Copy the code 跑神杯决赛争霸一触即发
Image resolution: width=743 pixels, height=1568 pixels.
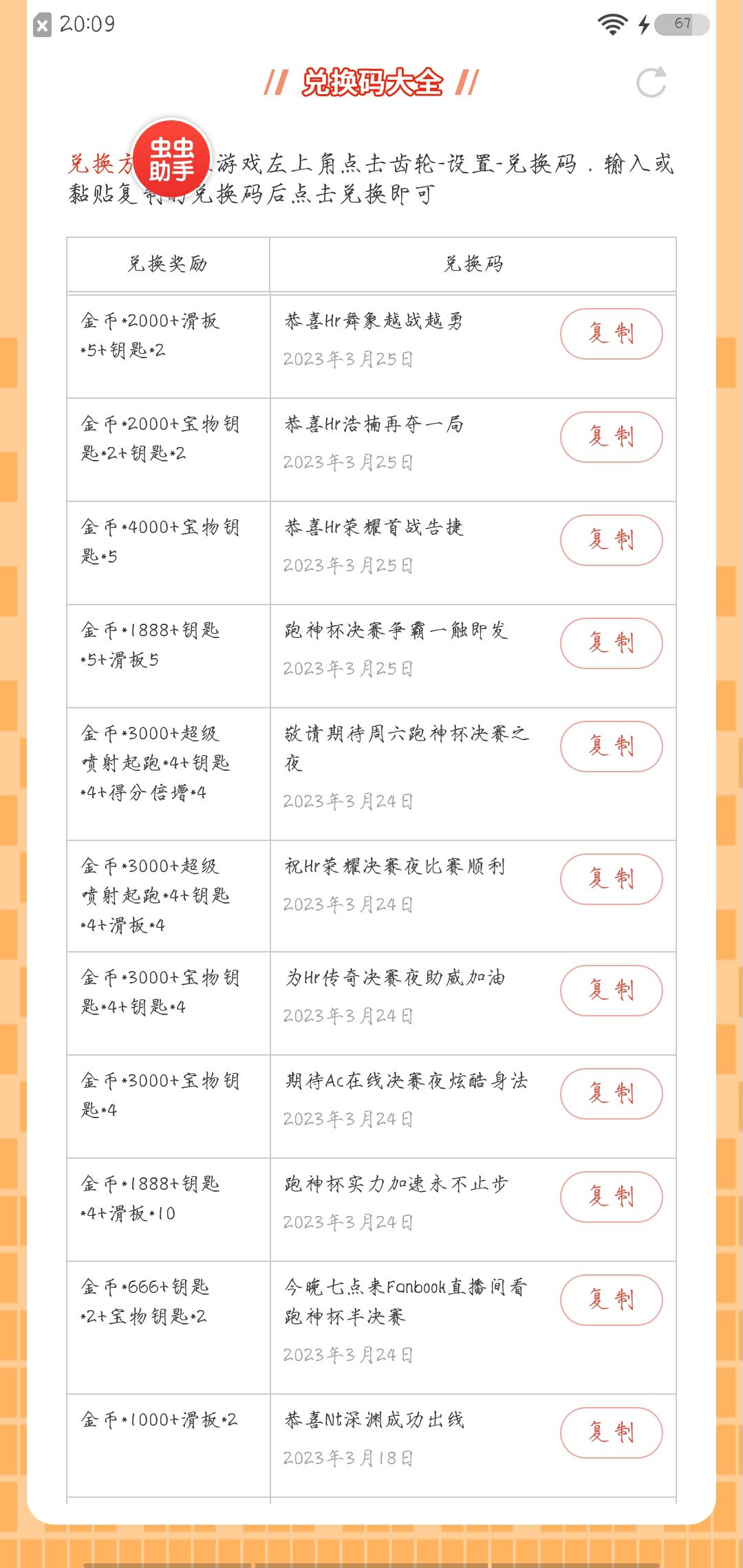[612, 644]
